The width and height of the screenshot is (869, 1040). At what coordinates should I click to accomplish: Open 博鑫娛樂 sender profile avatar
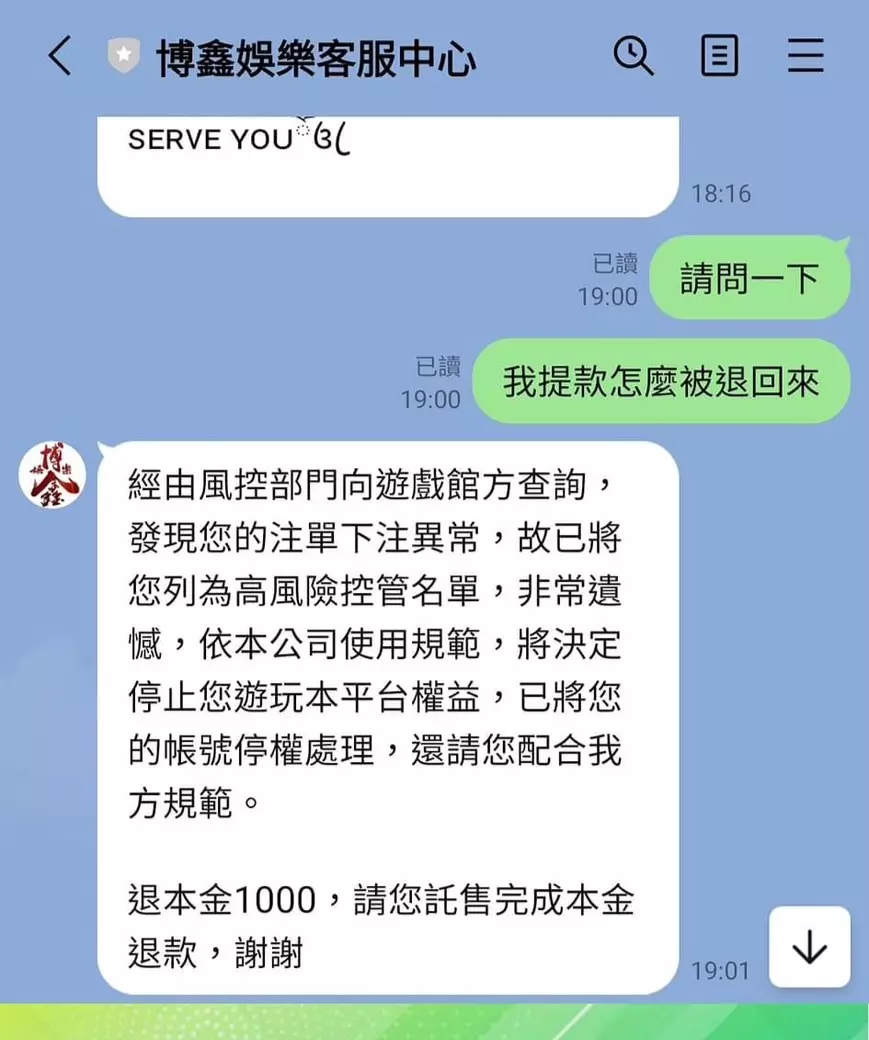(x=53, y=473)
